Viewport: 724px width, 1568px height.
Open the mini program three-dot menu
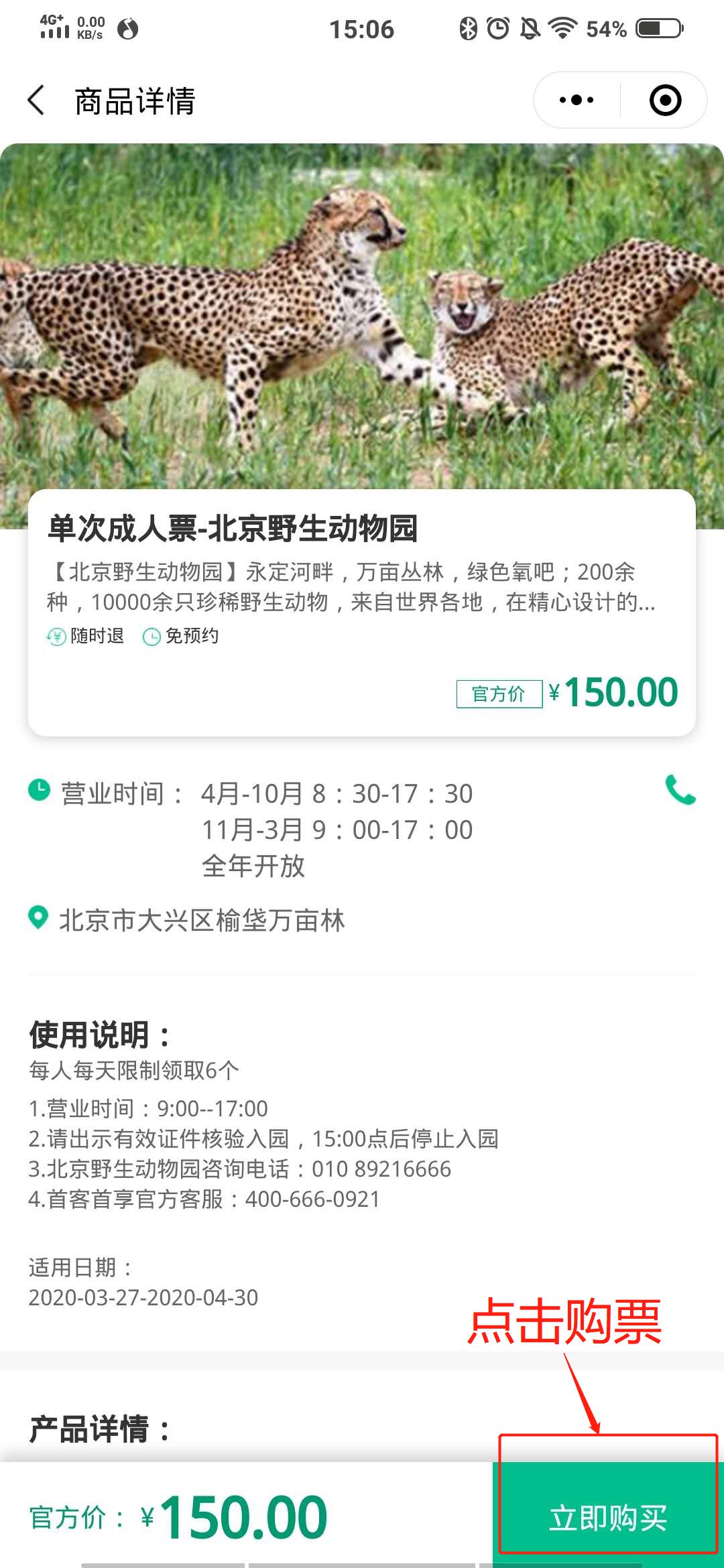[x=577, y=101]
